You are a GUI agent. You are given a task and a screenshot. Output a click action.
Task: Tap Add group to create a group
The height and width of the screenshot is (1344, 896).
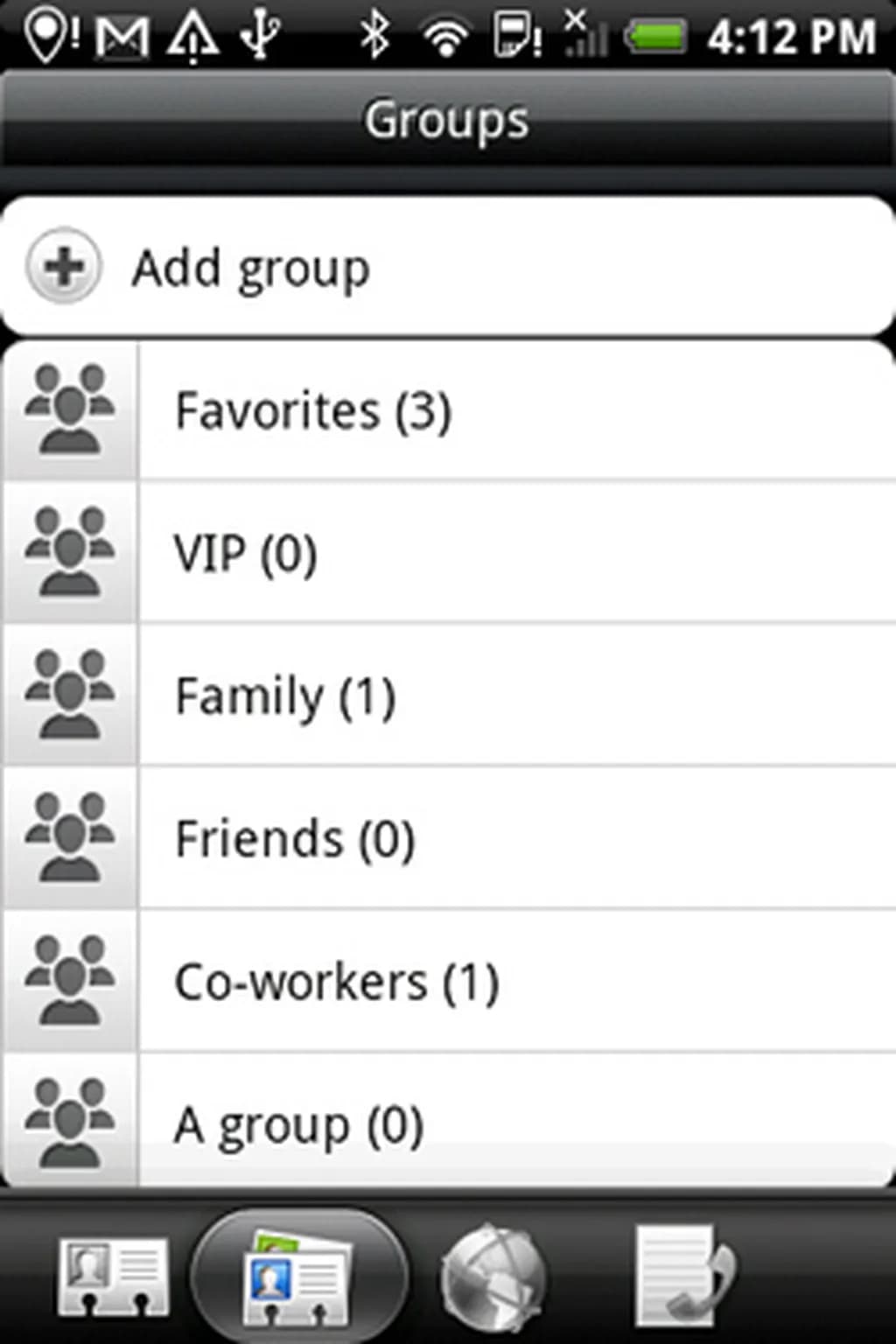(446, 267)
